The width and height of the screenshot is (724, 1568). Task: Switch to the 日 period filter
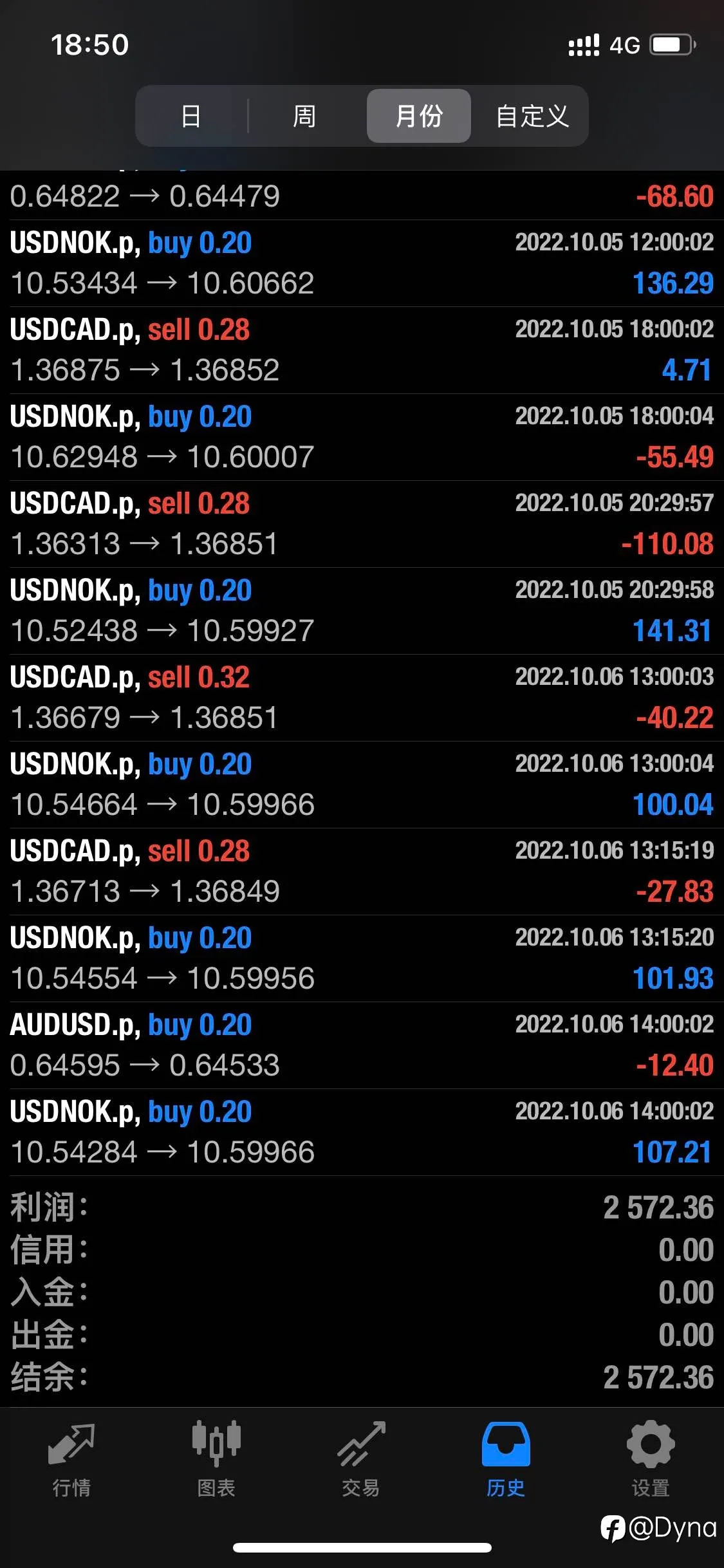pyautogui.click(x=191, y=116)
